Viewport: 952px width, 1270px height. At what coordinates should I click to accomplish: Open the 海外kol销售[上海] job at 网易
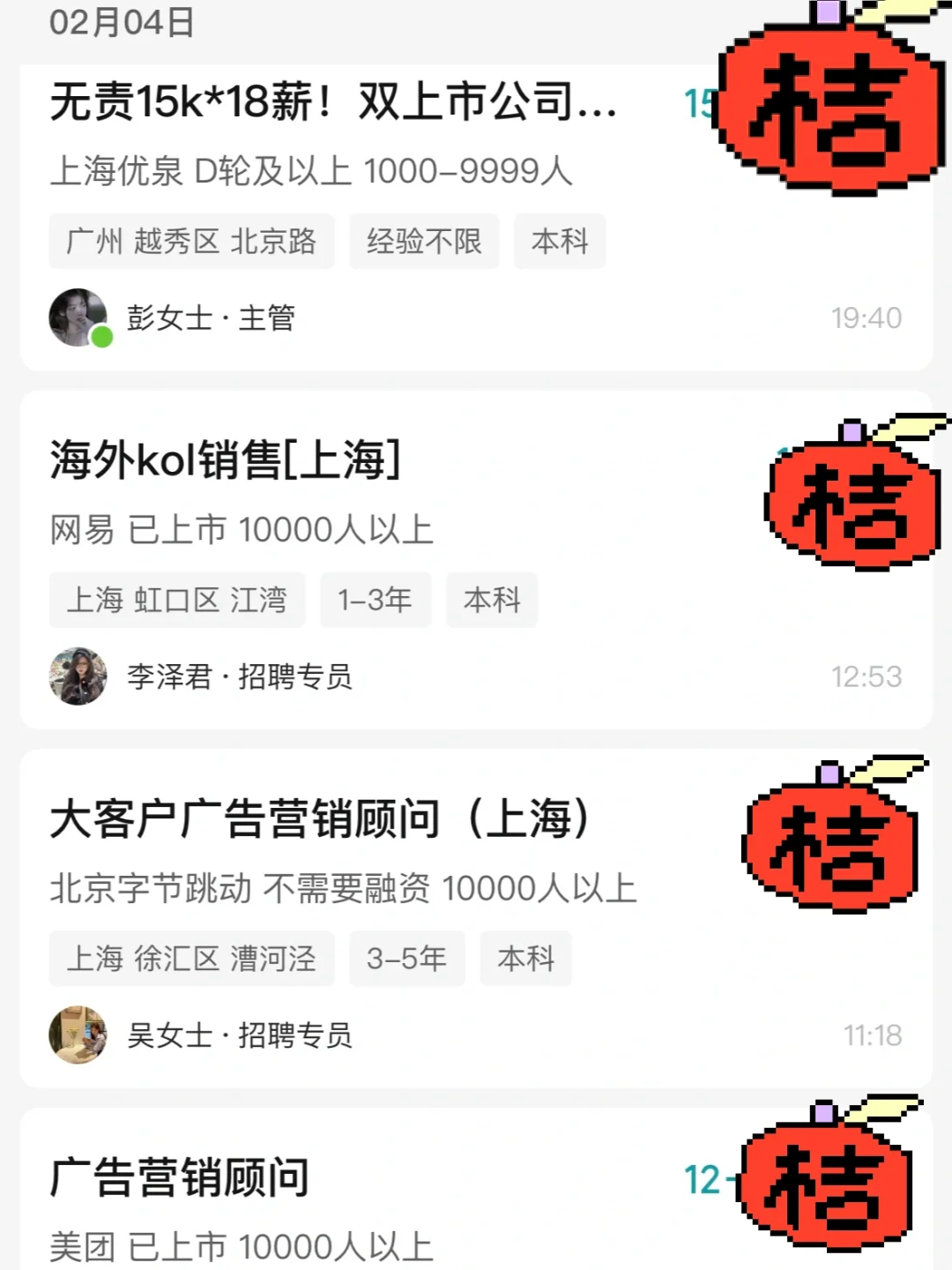(226, 460)
